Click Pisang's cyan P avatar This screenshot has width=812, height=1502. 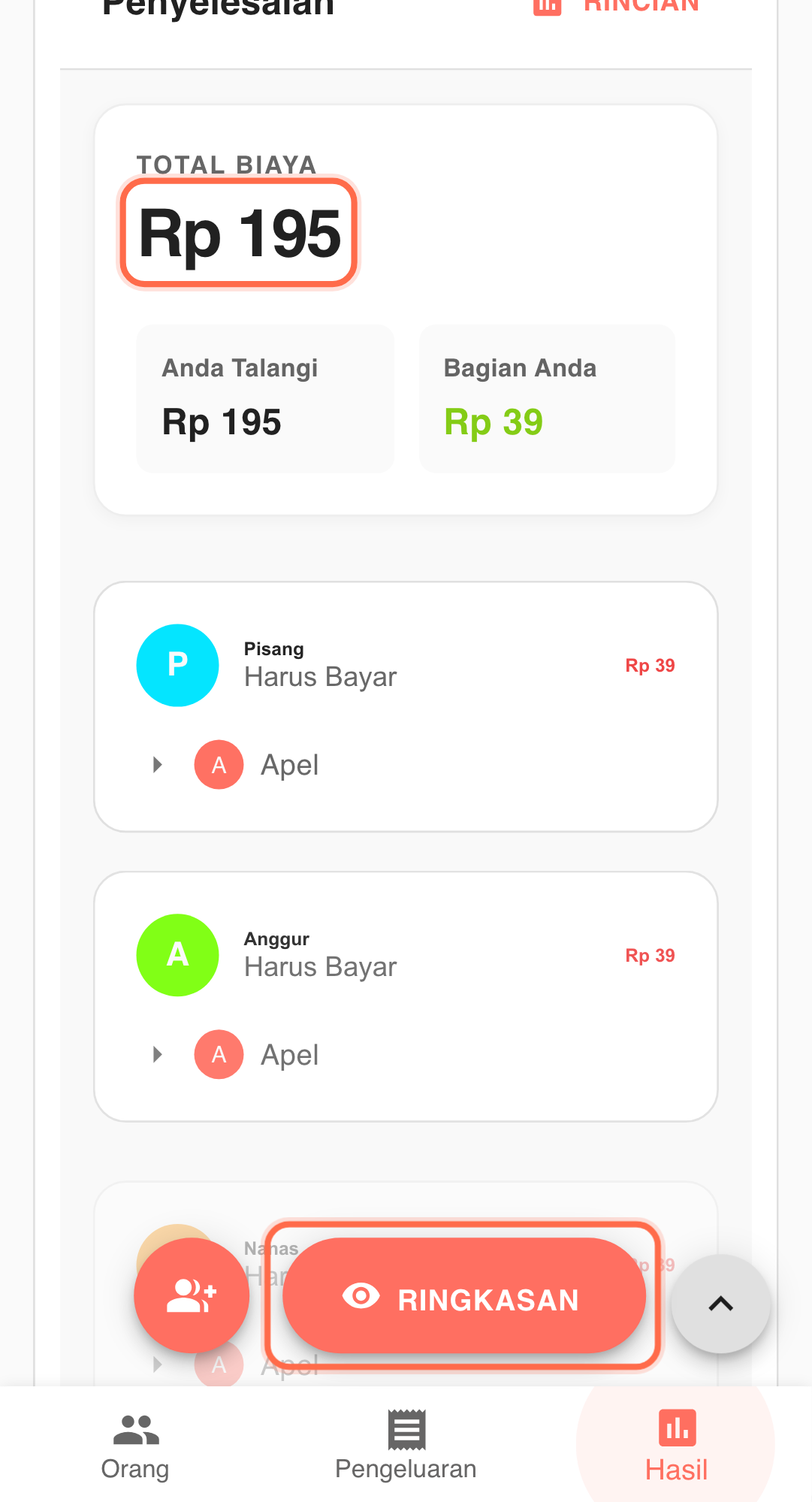point(177,664)
